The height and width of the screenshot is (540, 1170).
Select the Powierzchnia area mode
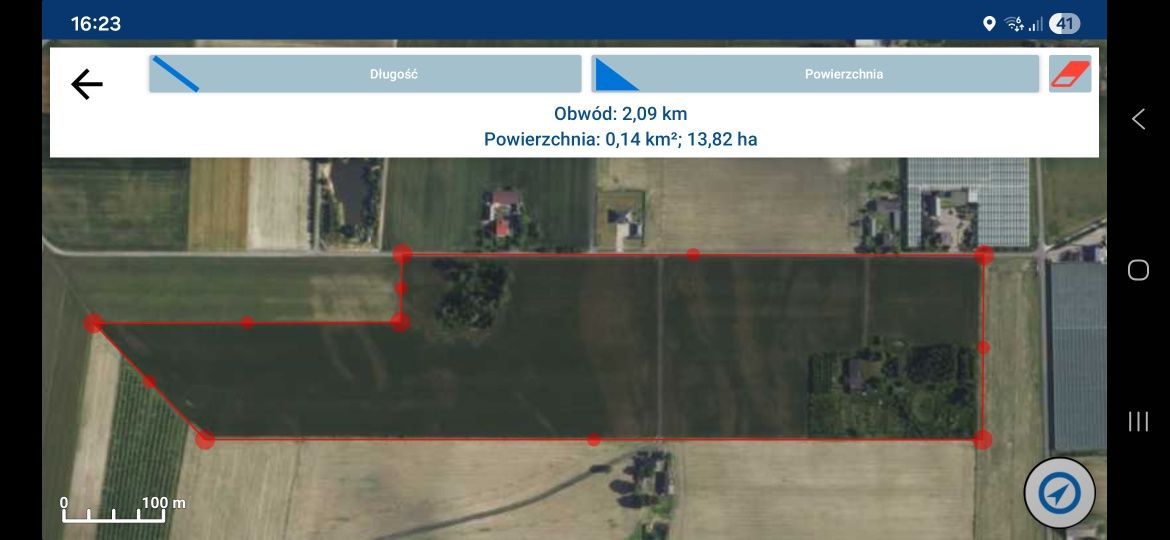point(815,74)
